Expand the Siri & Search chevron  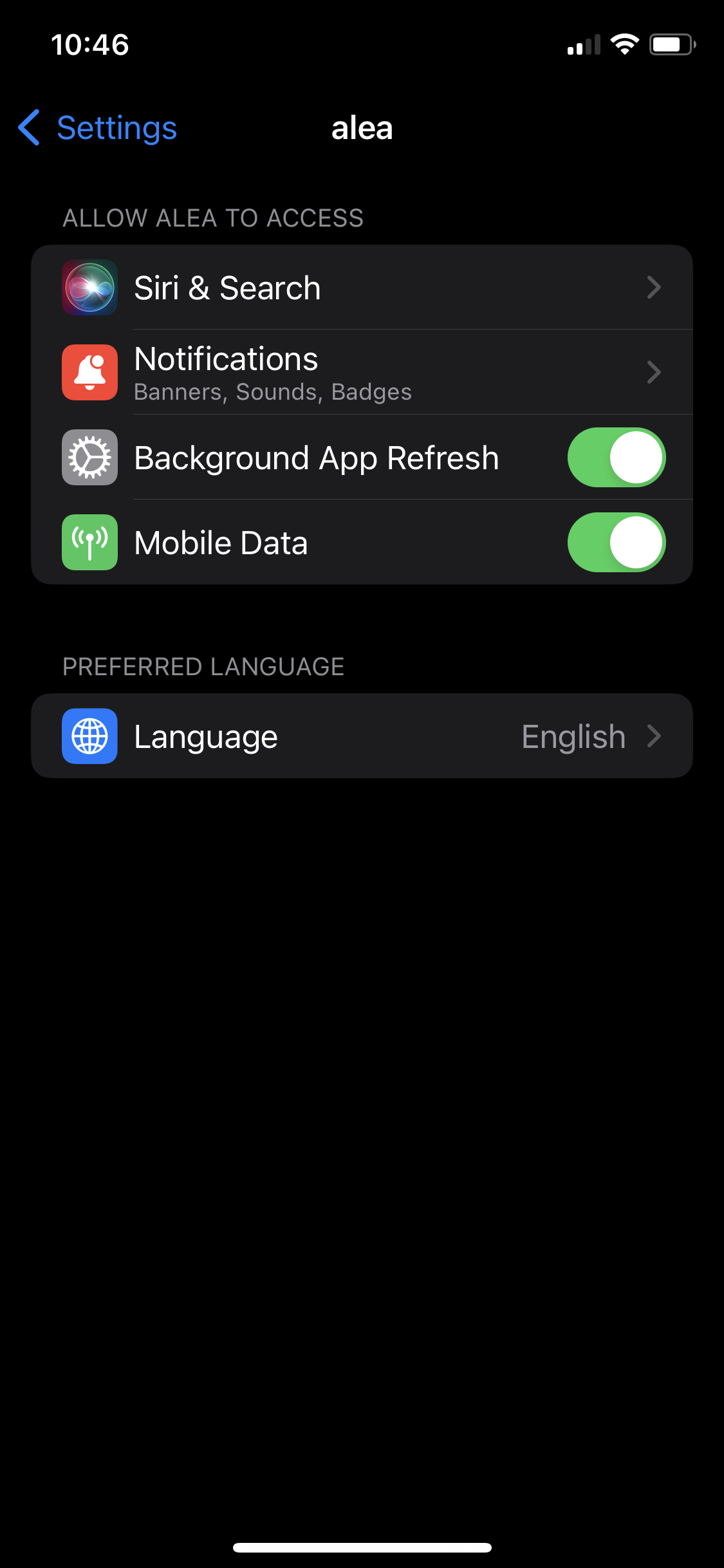tap(654, 288)
